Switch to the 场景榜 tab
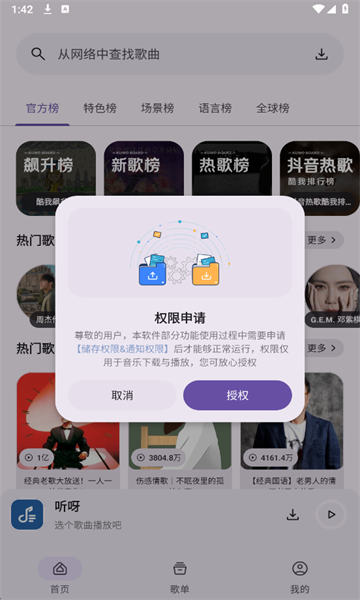 pos(157,108)
